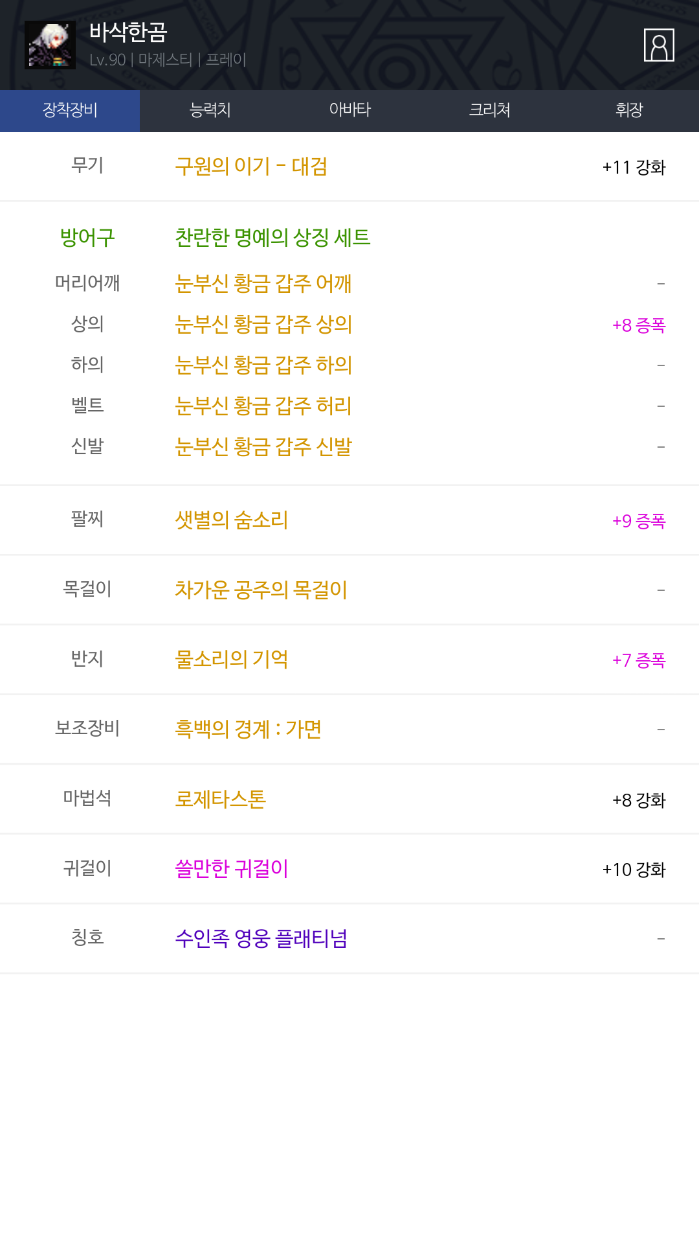This screenshot has height=1244, width=699.
Task: Open 눈부신 황금 갑주 어깨 details
Action: 263,284
